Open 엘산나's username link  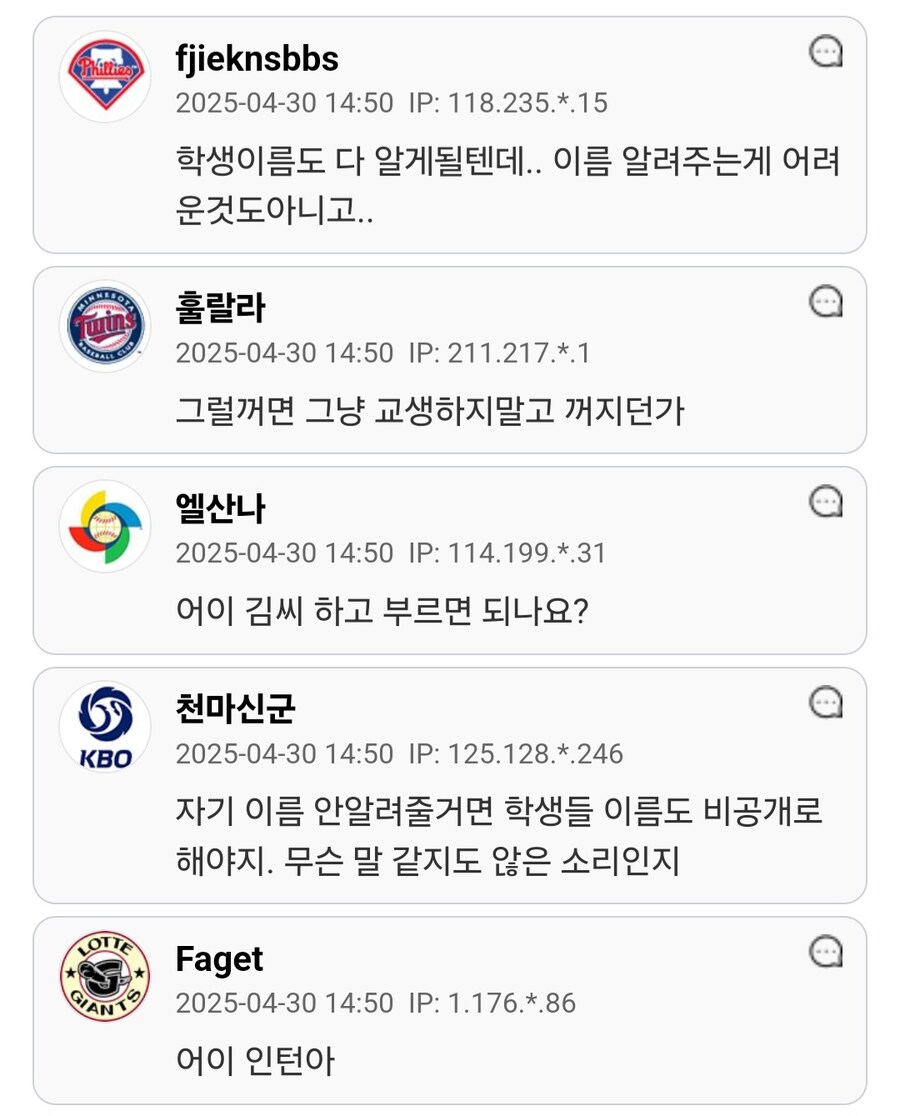click(x=220, y=508)
